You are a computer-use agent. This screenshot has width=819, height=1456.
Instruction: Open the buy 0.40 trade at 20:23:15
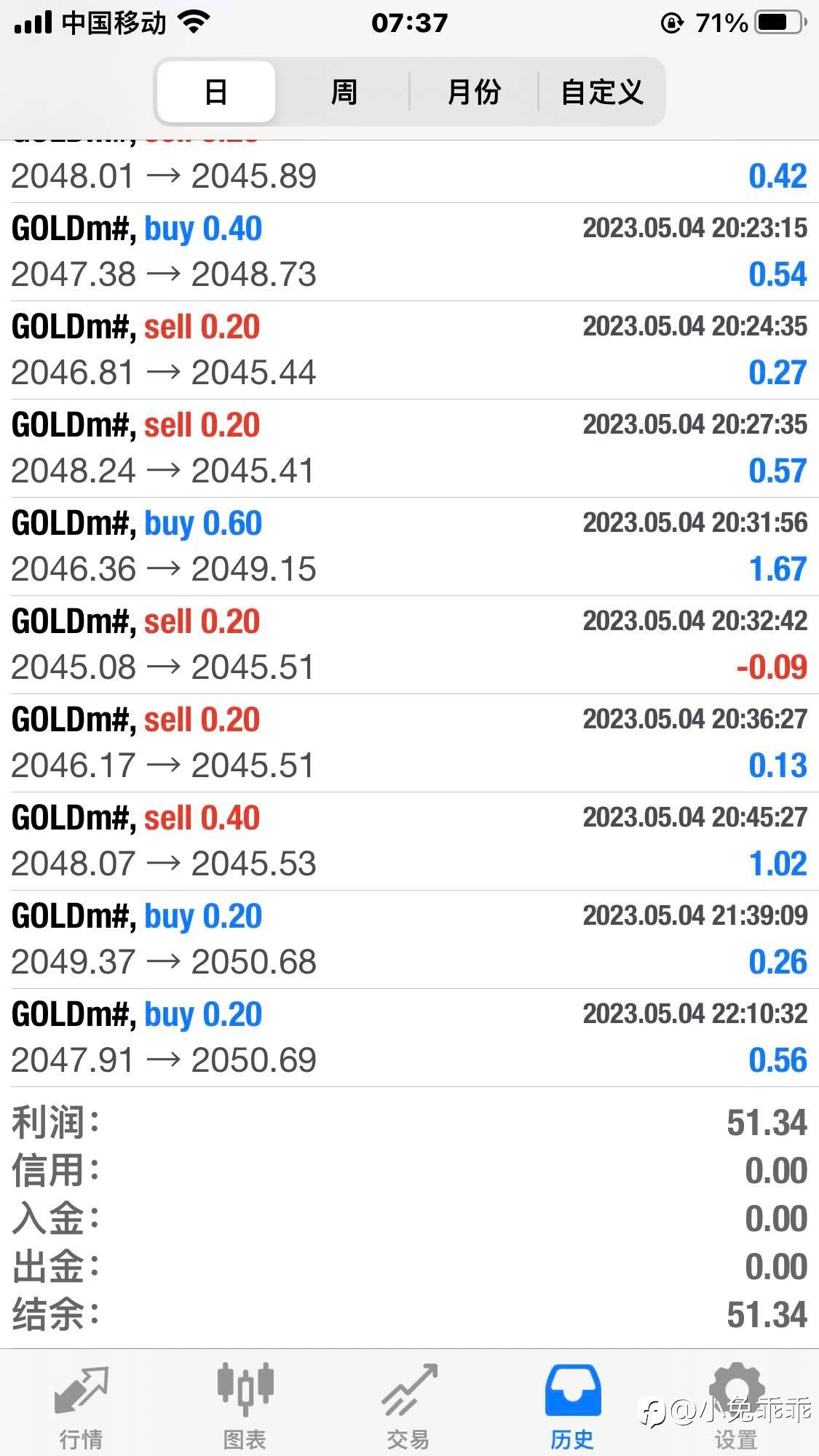point(409,252)
